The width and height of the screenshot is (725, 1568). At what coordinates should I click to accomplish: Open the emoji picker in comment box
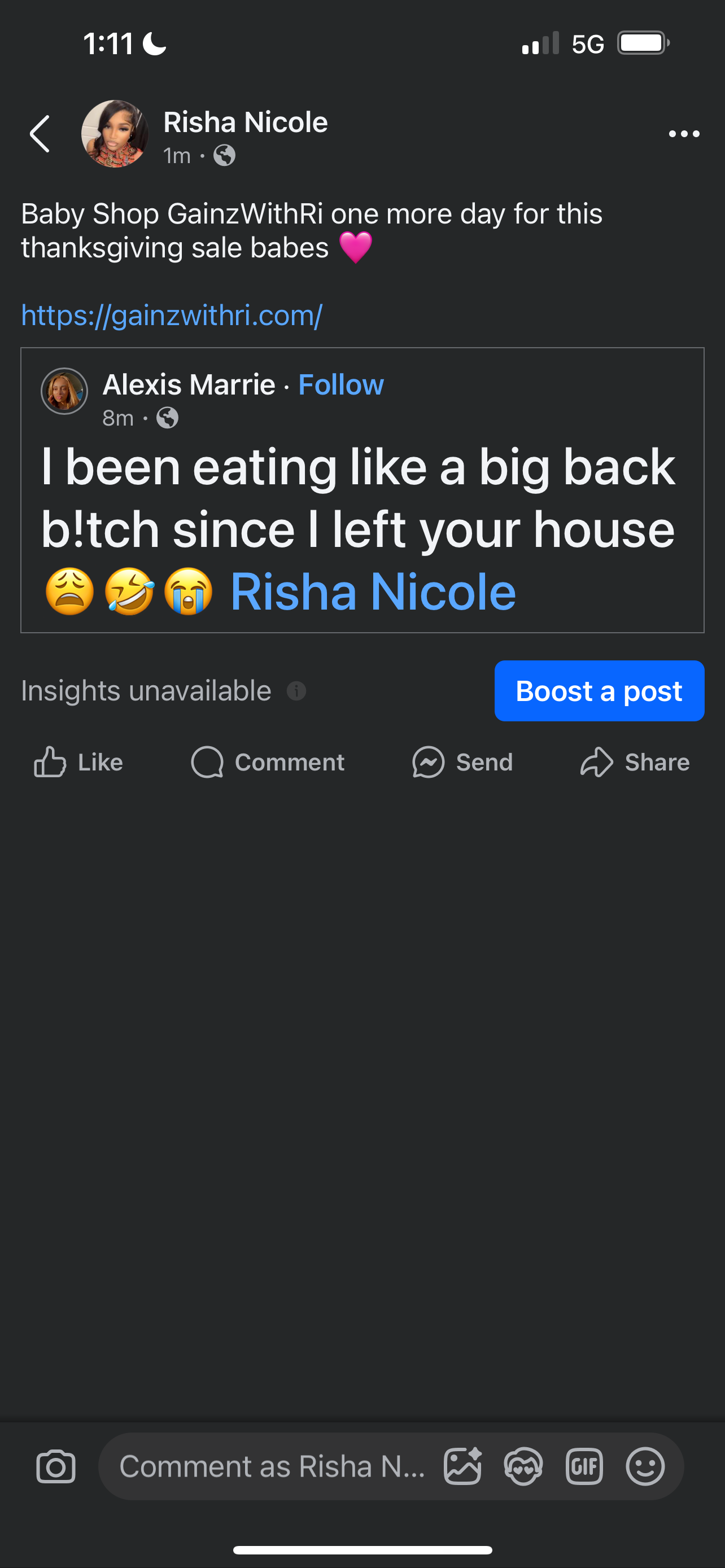point(645,1466)
